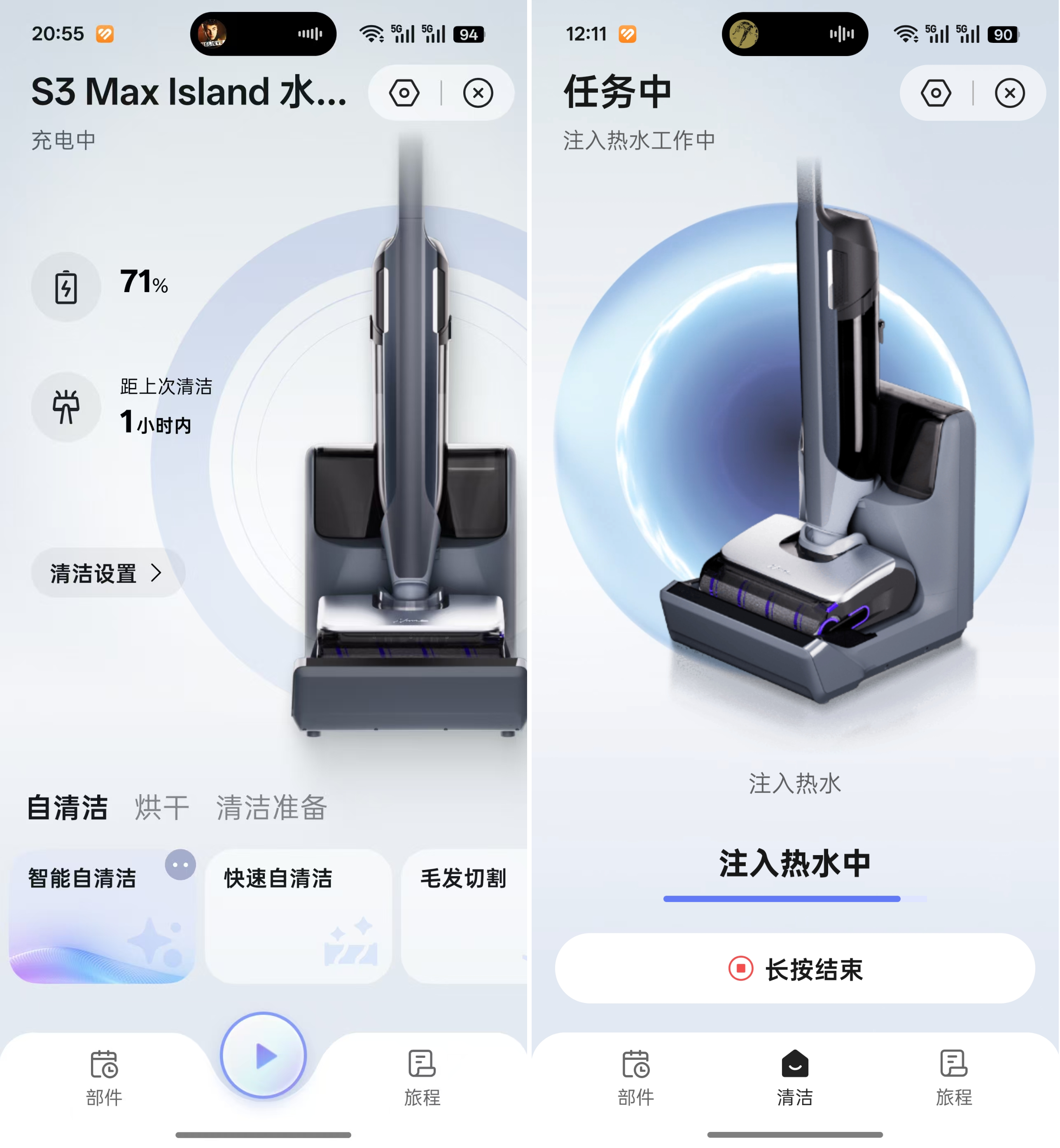Open the dots badge on 智能自清洁 card
The image size is (1060, 1148).
(180, 865)
